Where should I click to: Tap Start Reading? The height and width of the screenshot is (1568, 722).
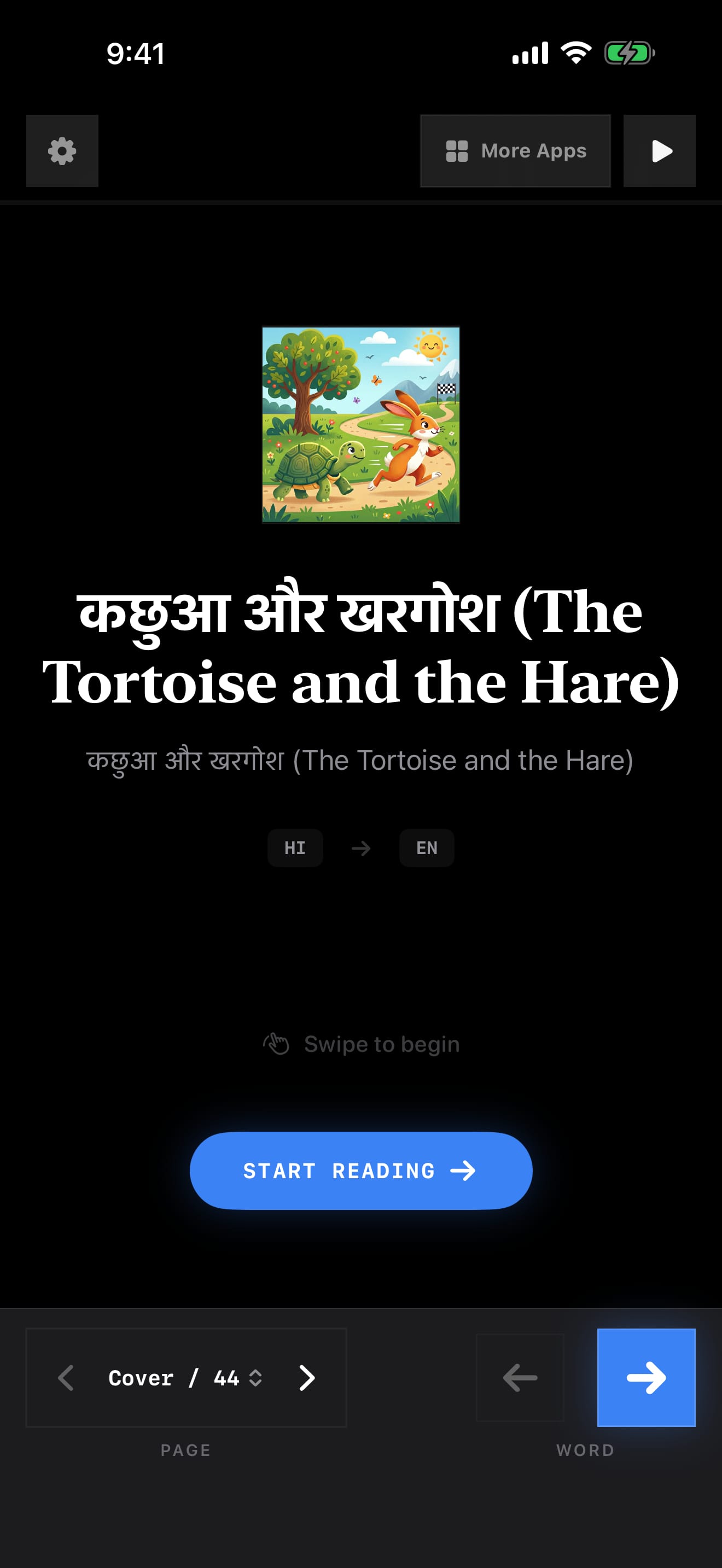tap(361, 1171)
